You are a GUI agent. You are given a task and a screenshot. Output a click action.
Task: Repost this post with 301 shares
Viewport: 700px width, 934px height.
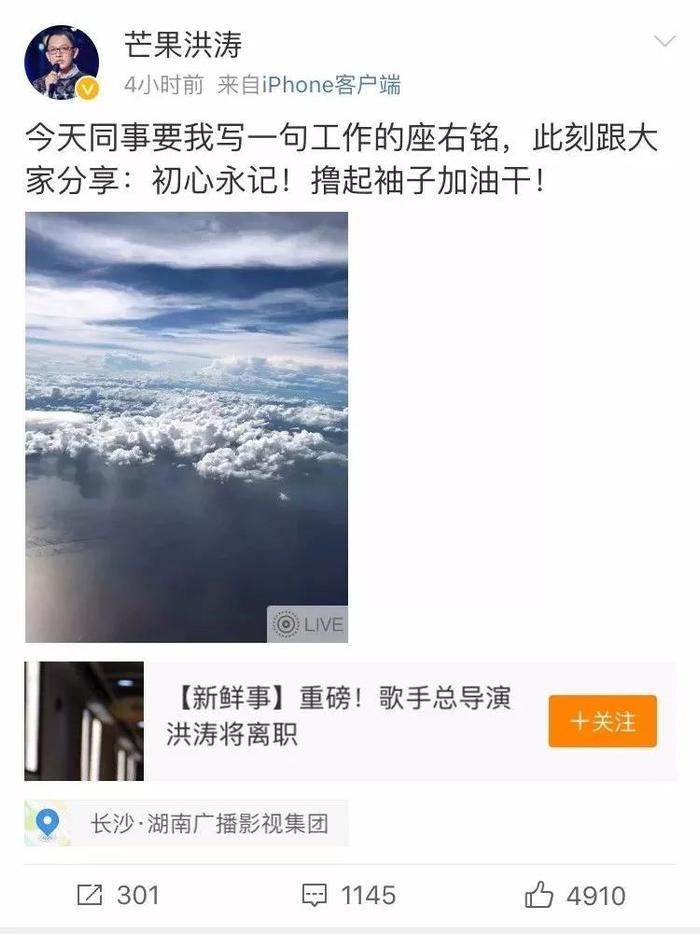pyautogui.click(x=118, y=895)
